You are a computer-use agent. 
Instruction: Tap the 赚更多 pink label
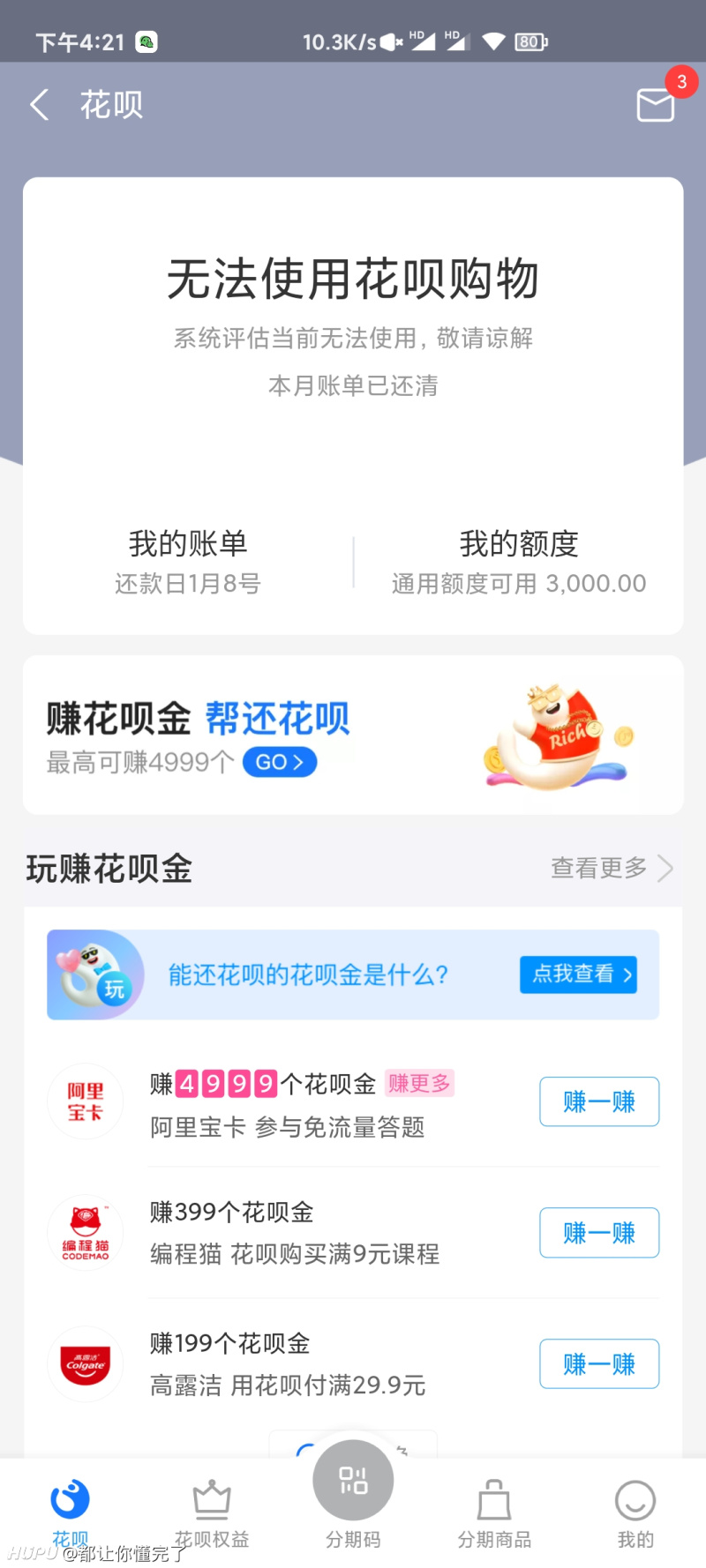420,1083
